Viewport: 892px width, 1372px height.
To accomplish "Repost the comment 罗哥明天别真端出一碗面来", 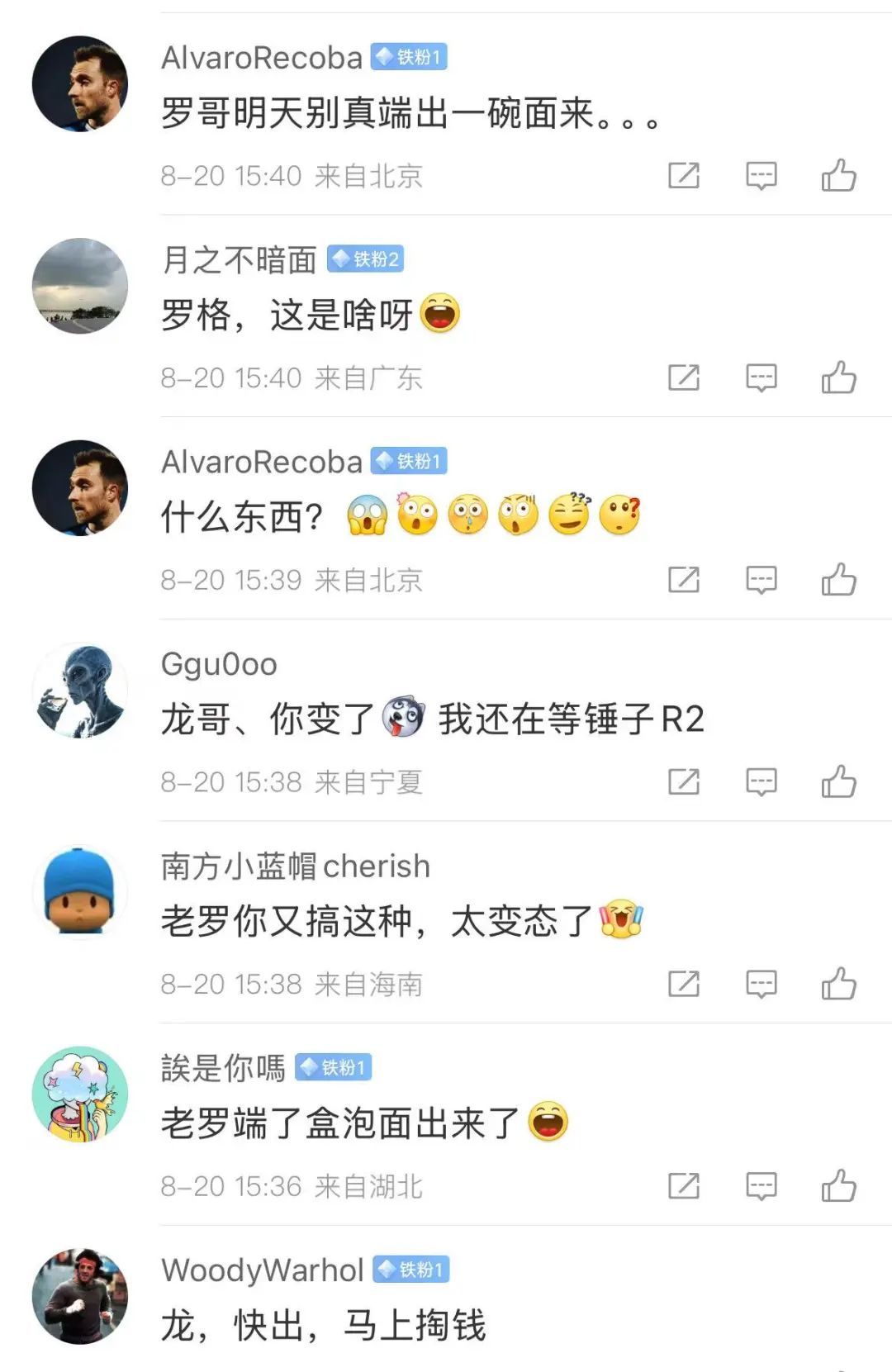I will click(684, 175).
